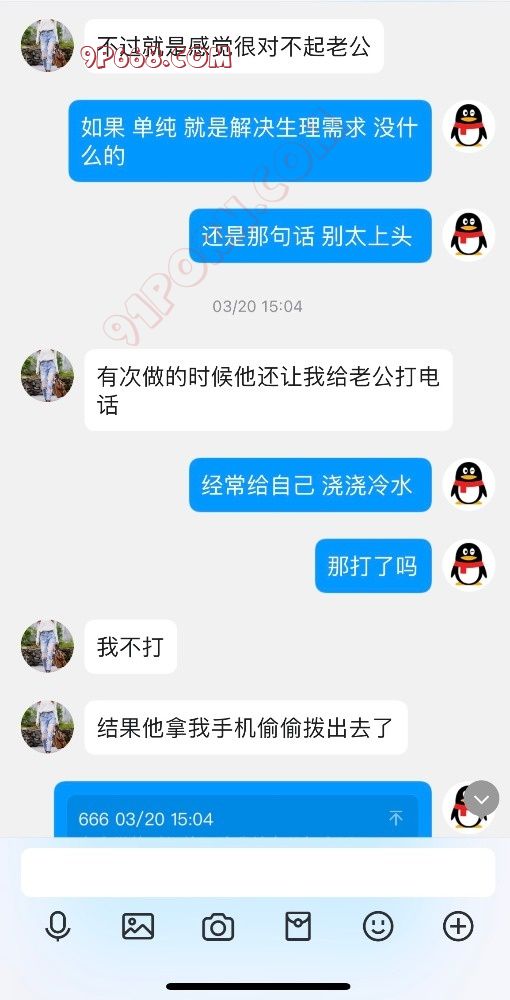The height and width of the screenshot is (1000, 510).
Task: Open the red packet icon
Action: (x=298, y=926)
